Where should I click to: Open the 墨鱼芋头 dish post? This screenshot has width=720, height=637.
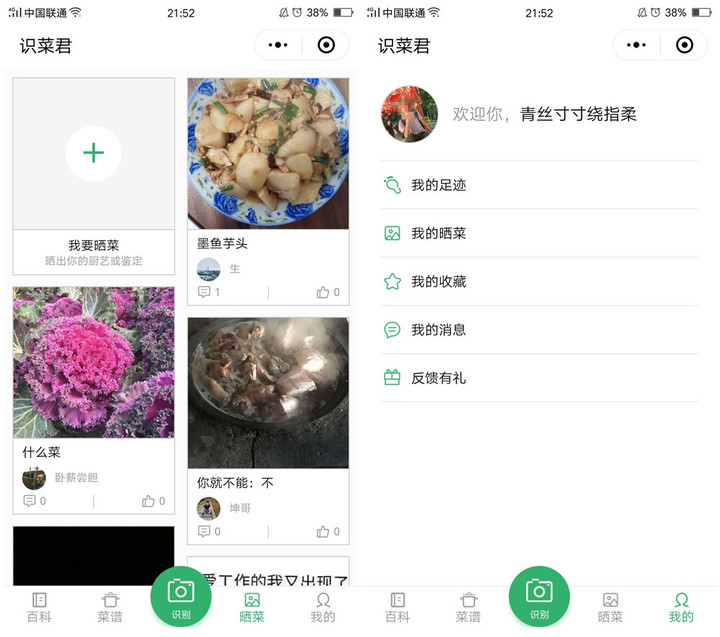(x=268, y=155)
